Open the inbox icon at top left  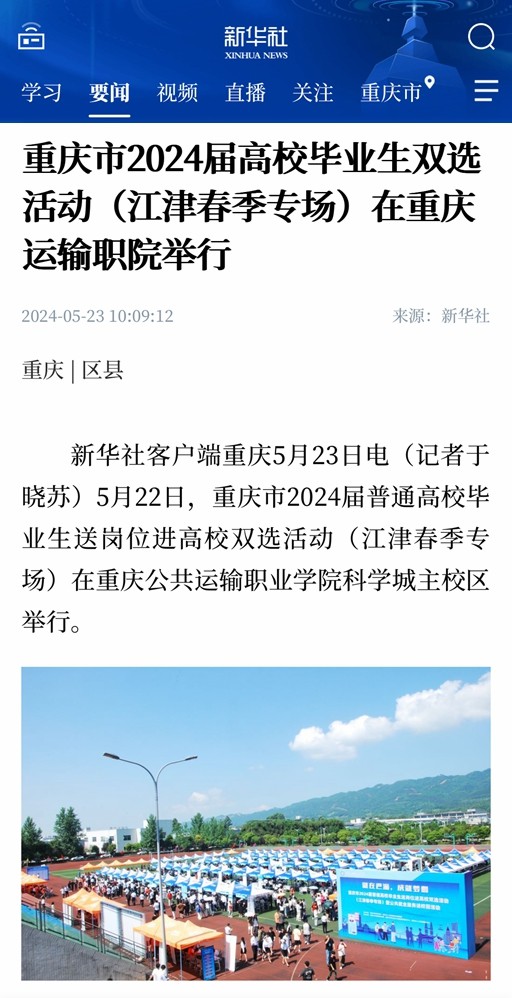pyautogui.click(x=31, y=36)
